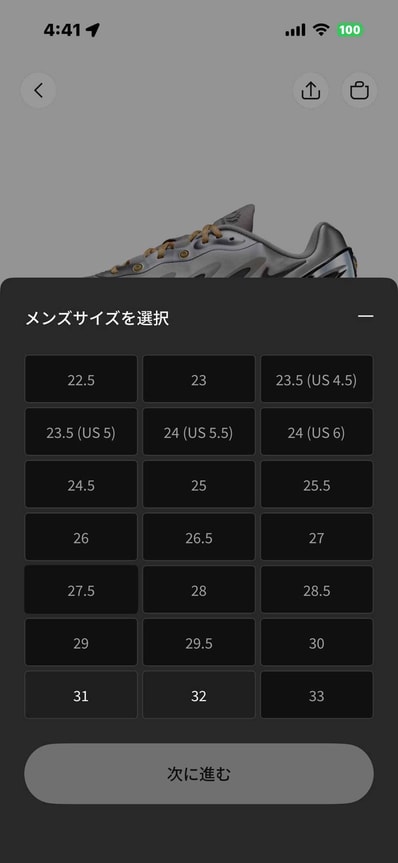
Task: Pick size 33
Action: coord(317,695)
